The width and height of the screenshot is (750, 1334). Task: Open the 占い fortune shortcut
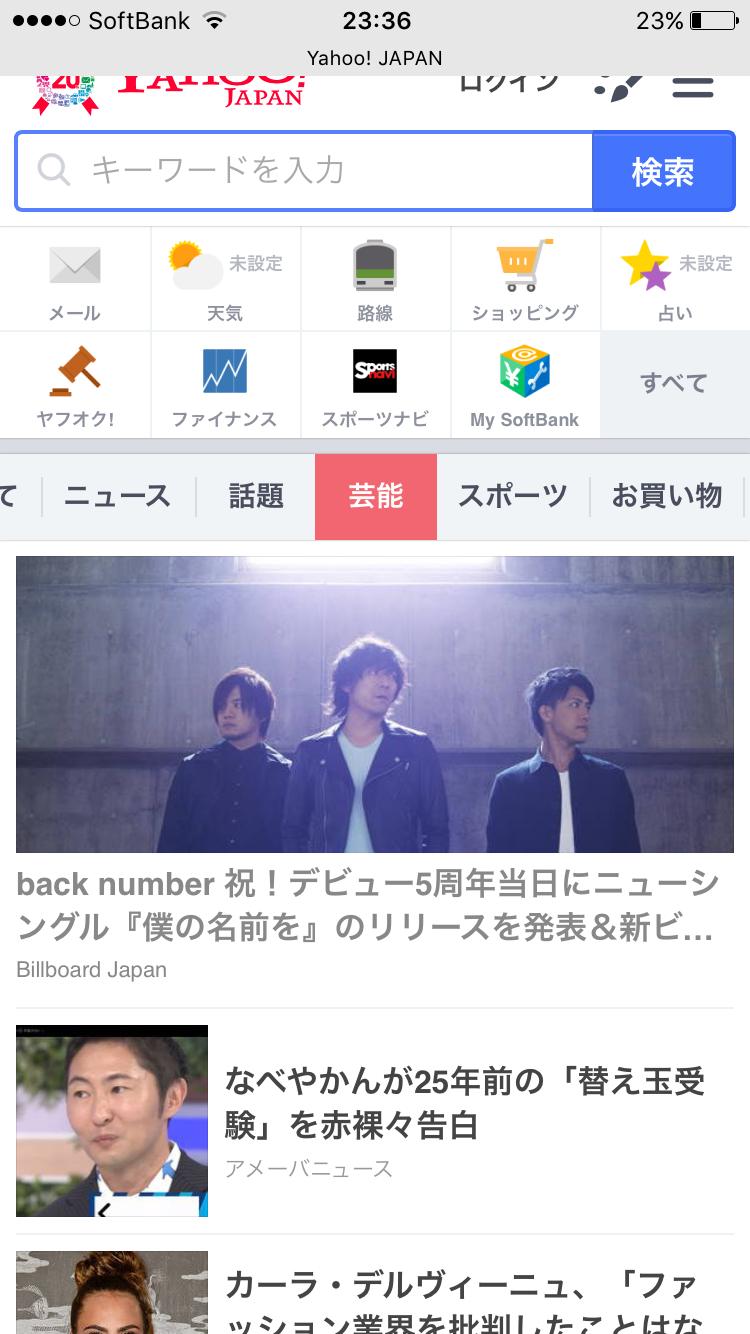point(675,280)
